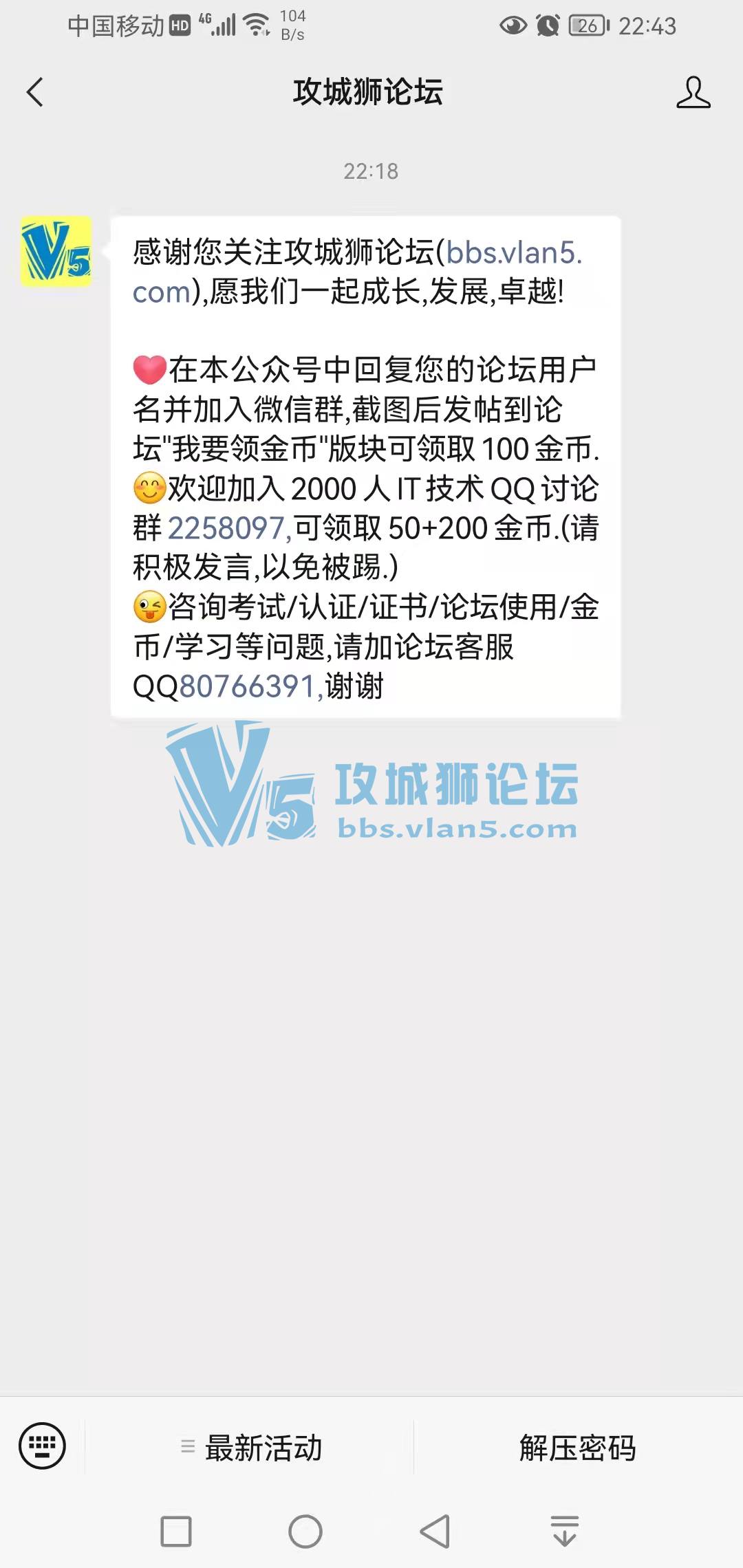Open the account profile icon
Image resolution: width=743 pixels, height=1568 pixels.
click(x=693, y=93)
